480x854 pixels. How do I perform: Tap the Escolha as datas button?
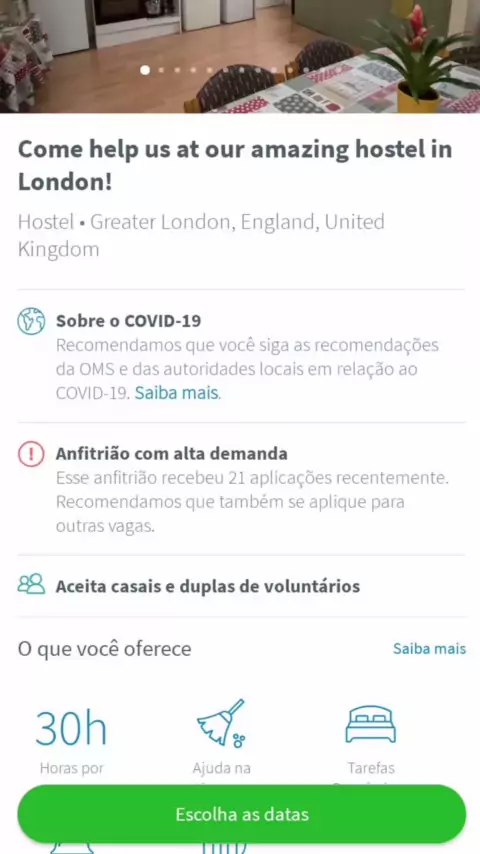[242, 814]
